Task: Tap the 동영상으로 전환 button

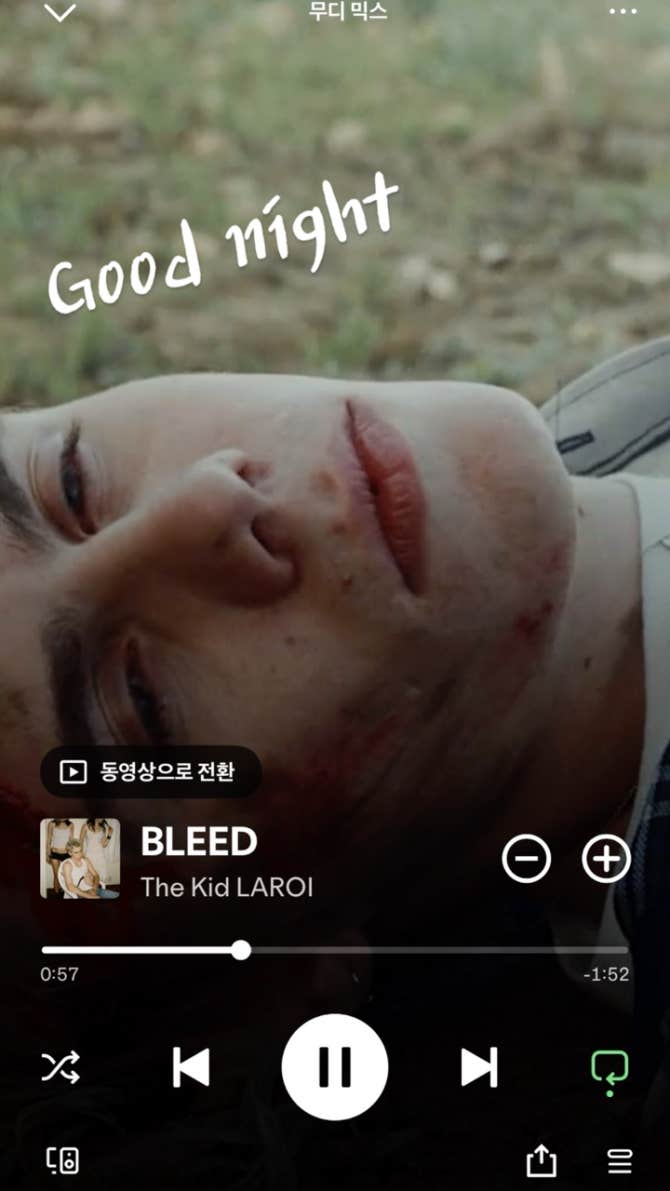Action: point(151,772)
